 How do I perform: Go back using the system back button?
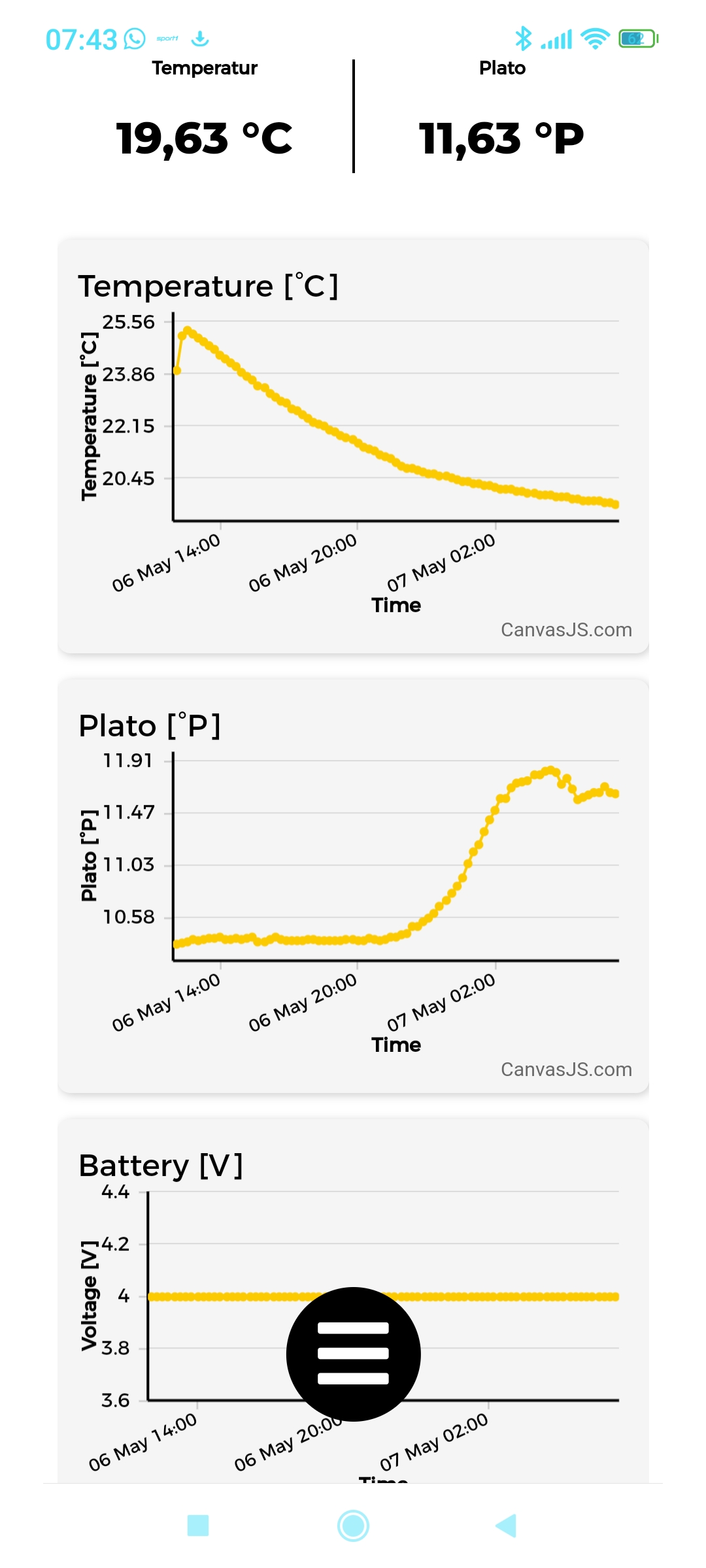pos(506,1526)
